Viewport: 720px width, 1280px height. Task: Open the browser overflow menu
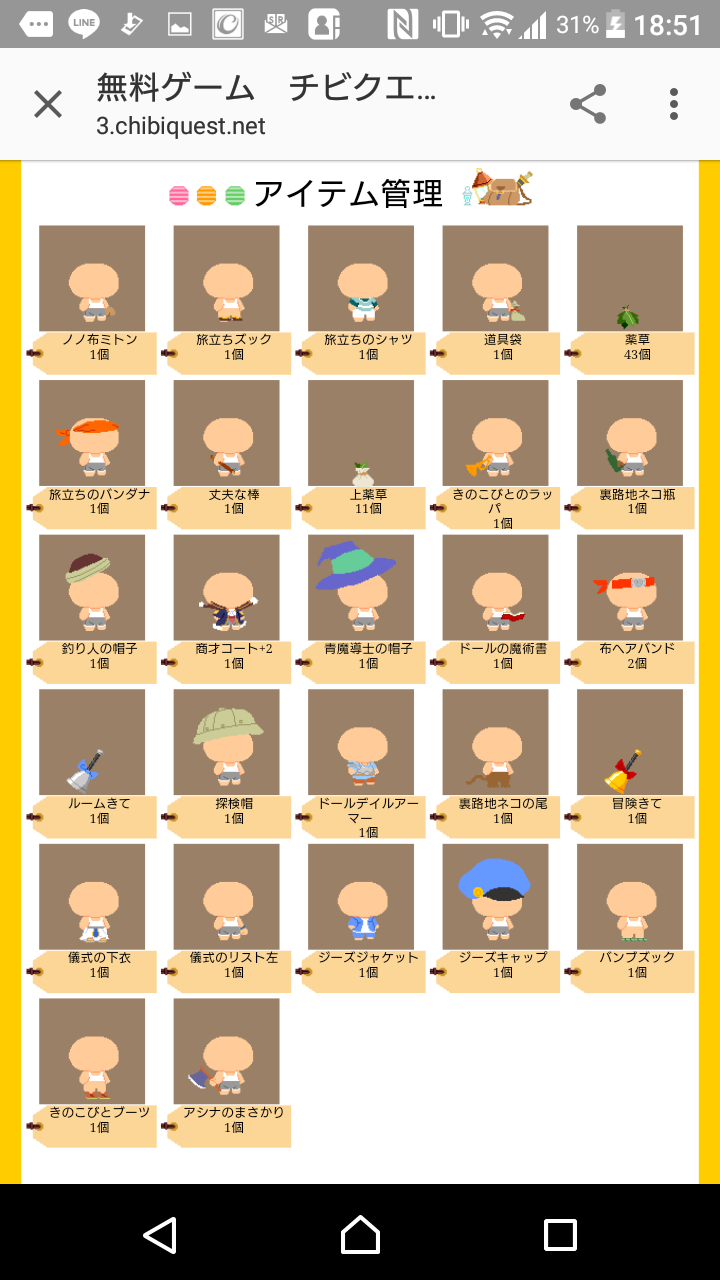pos(674,104)
